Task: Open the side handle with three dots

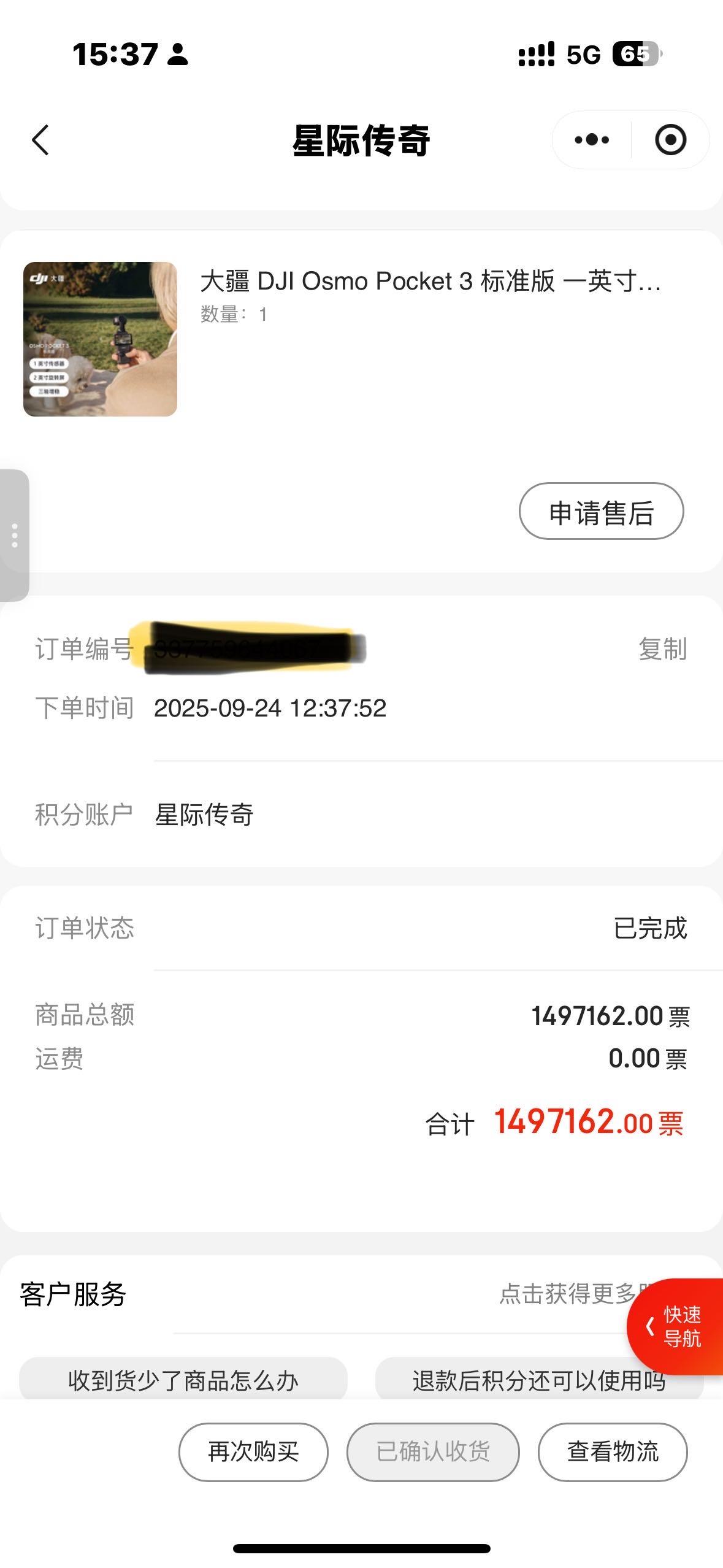Action: pyautogui.click(x=14, y=536)
